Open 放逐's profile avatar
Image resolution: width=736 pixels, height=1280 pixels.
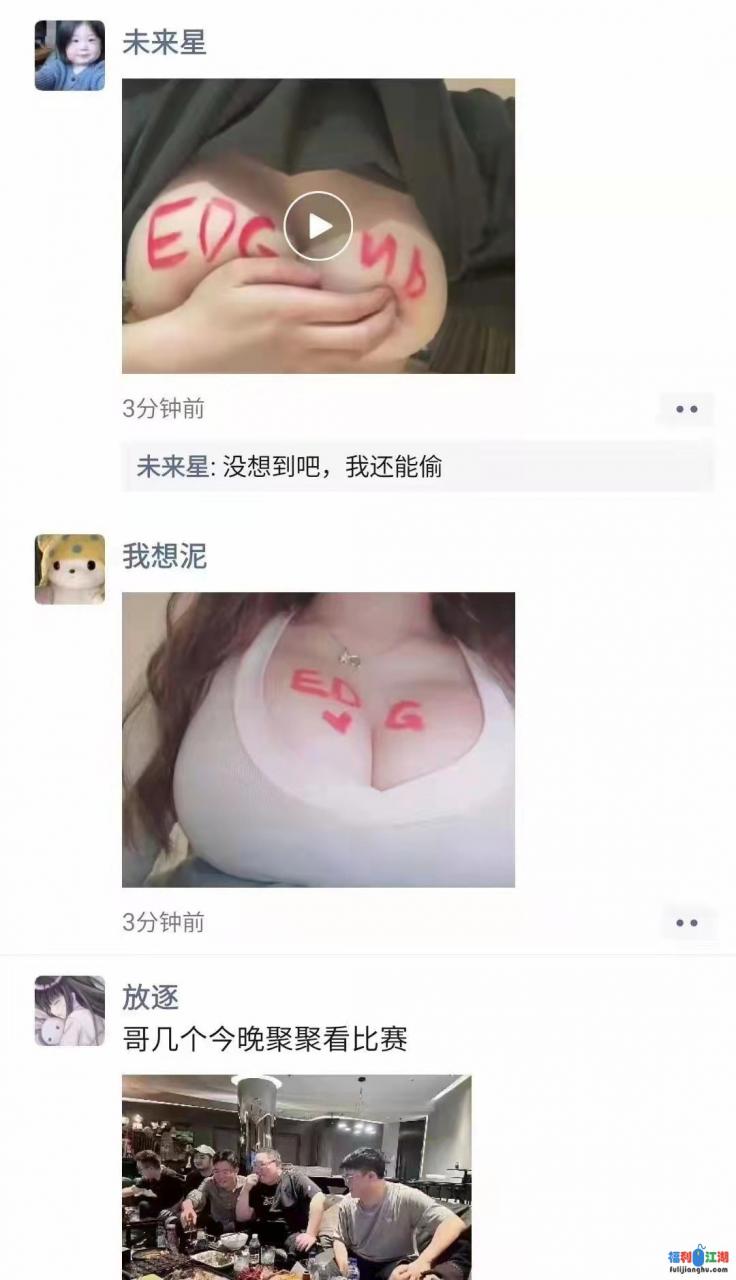point(70,1011)
